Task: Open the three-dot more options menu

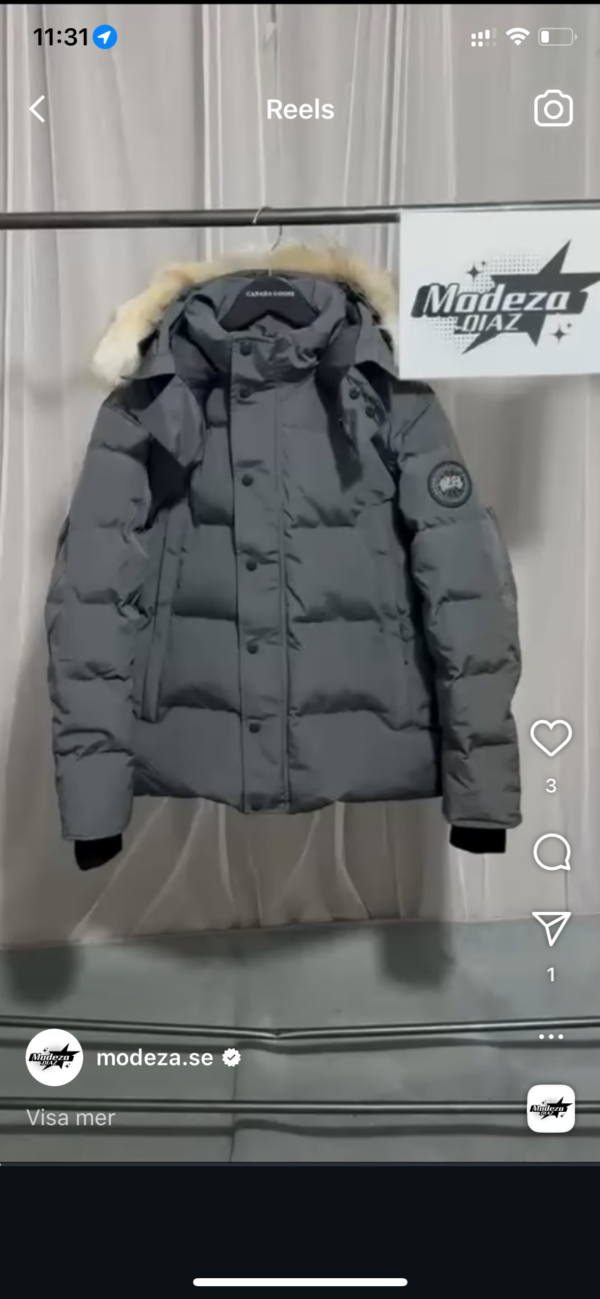Action: click(551, 1037)
